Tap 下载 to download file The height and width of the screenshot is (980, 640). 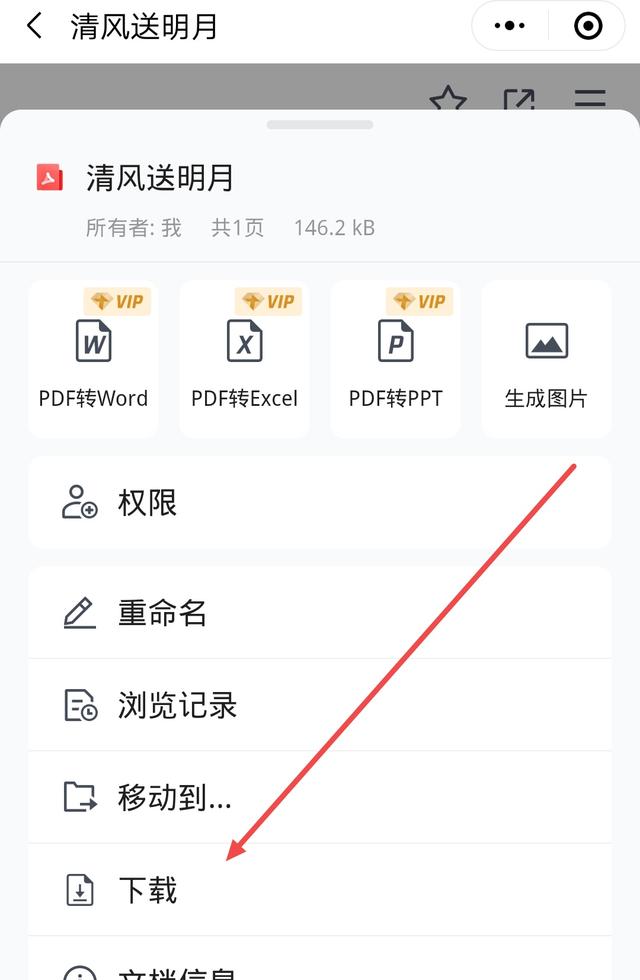click(319, 889)
